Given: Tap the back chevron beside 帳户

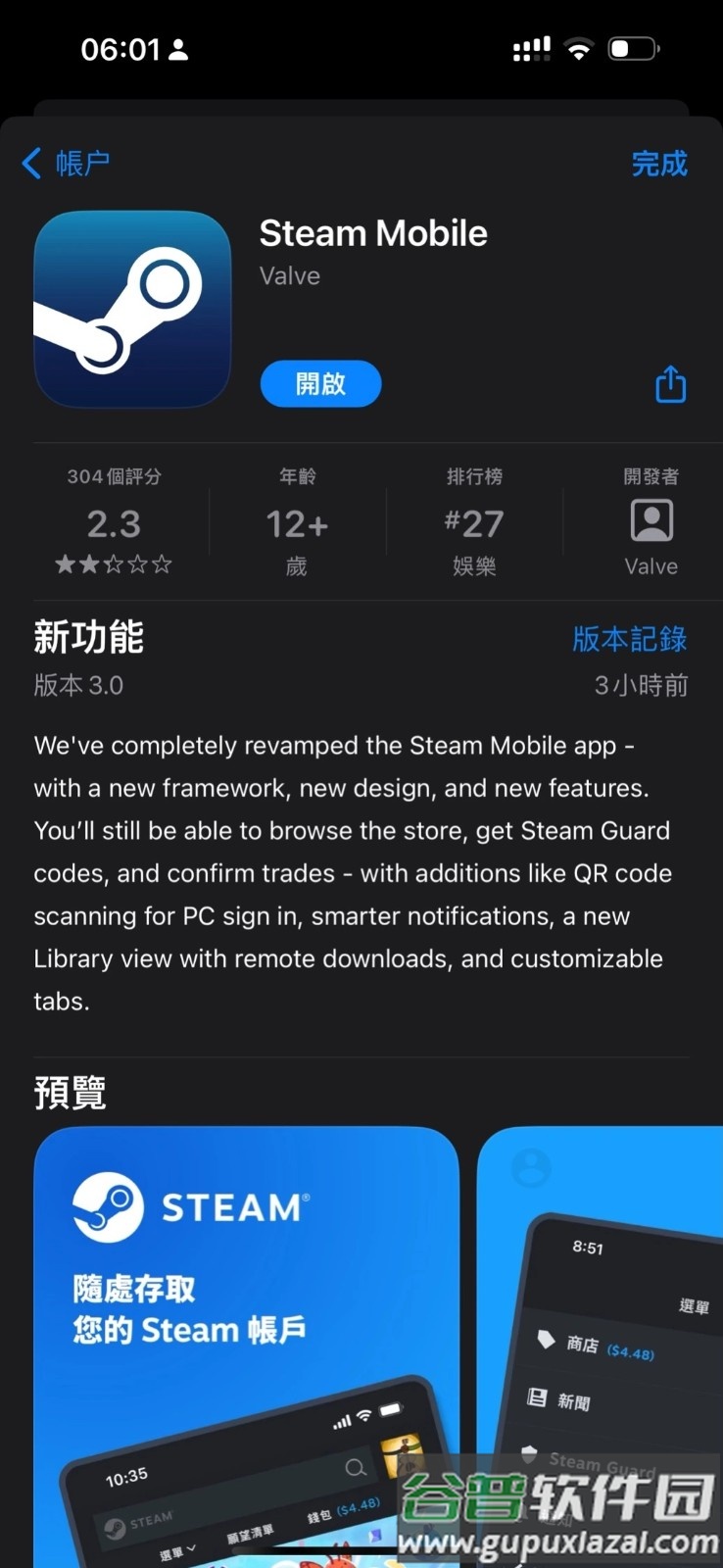Looking at the screenshot, I should [x=30, y=163].
